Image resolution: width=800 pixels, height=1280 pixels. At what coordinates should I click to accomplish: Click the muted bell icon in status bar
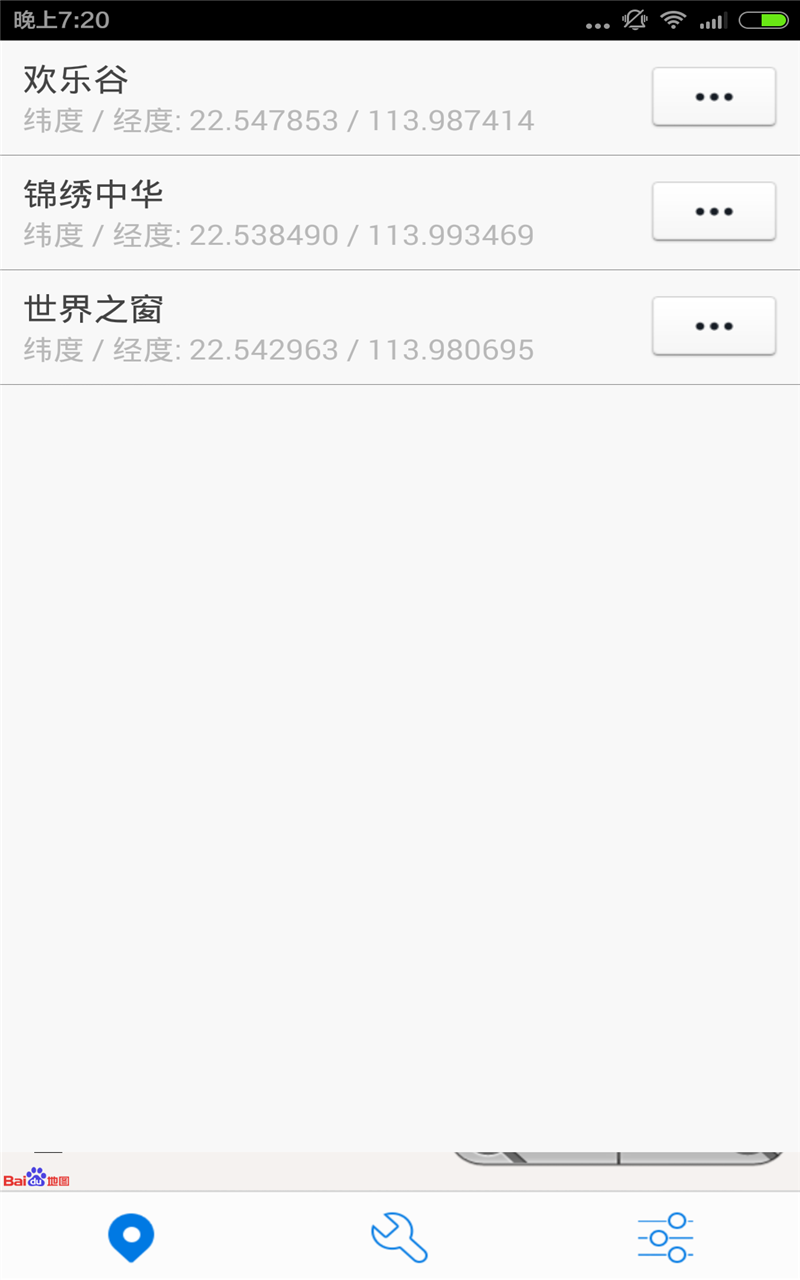[x=635, y=19]
